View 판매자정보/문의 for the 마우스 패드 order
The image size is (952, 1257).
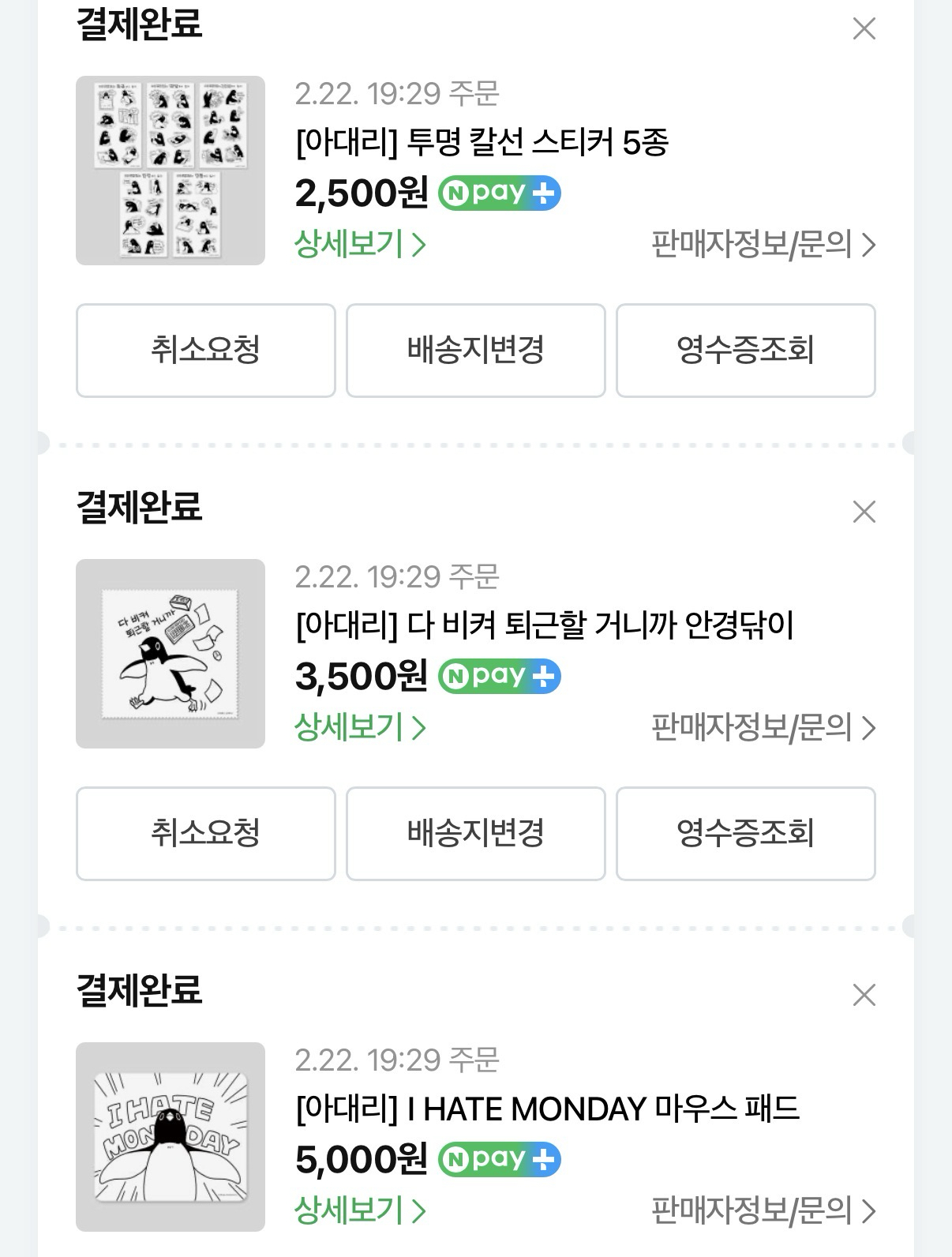[x=763, y=1211]
